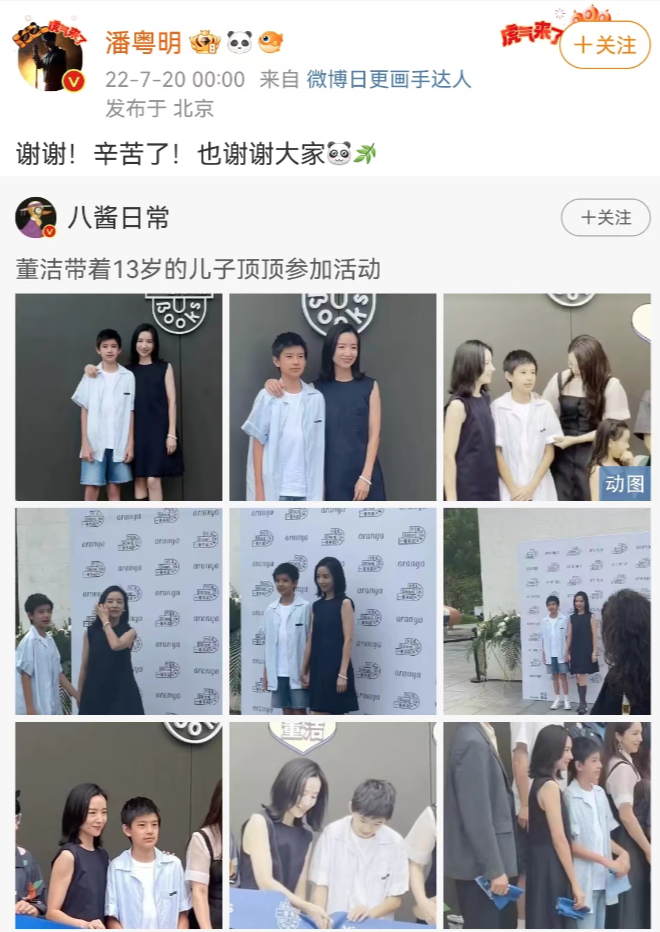
Task: Open the 微博日更画手达人 source link
Action: point(388,79)
